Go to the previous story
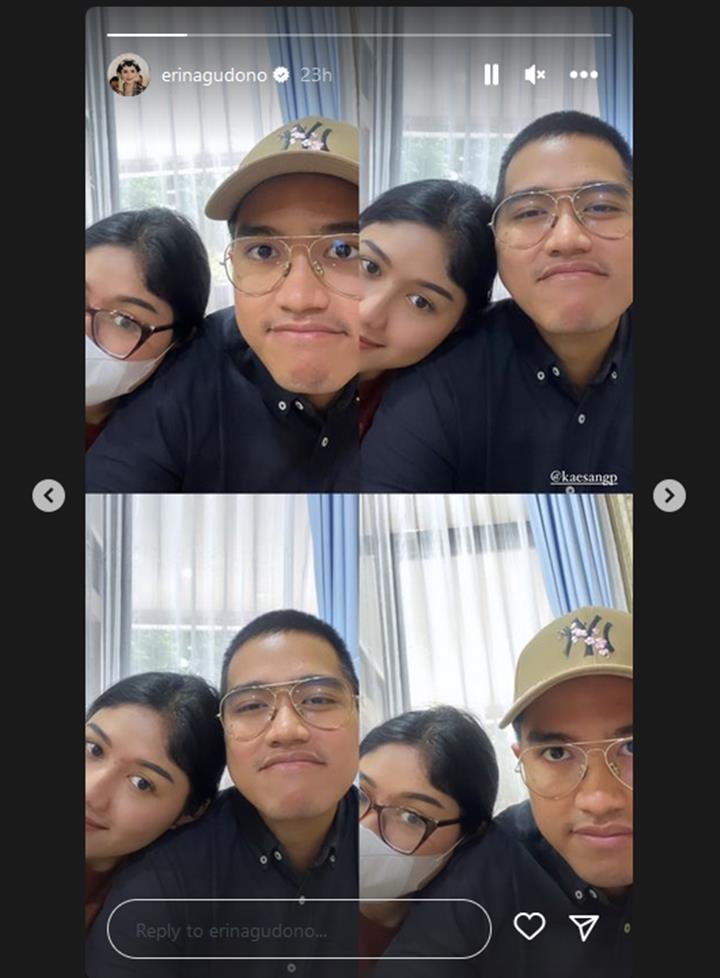 coord(48,495)
